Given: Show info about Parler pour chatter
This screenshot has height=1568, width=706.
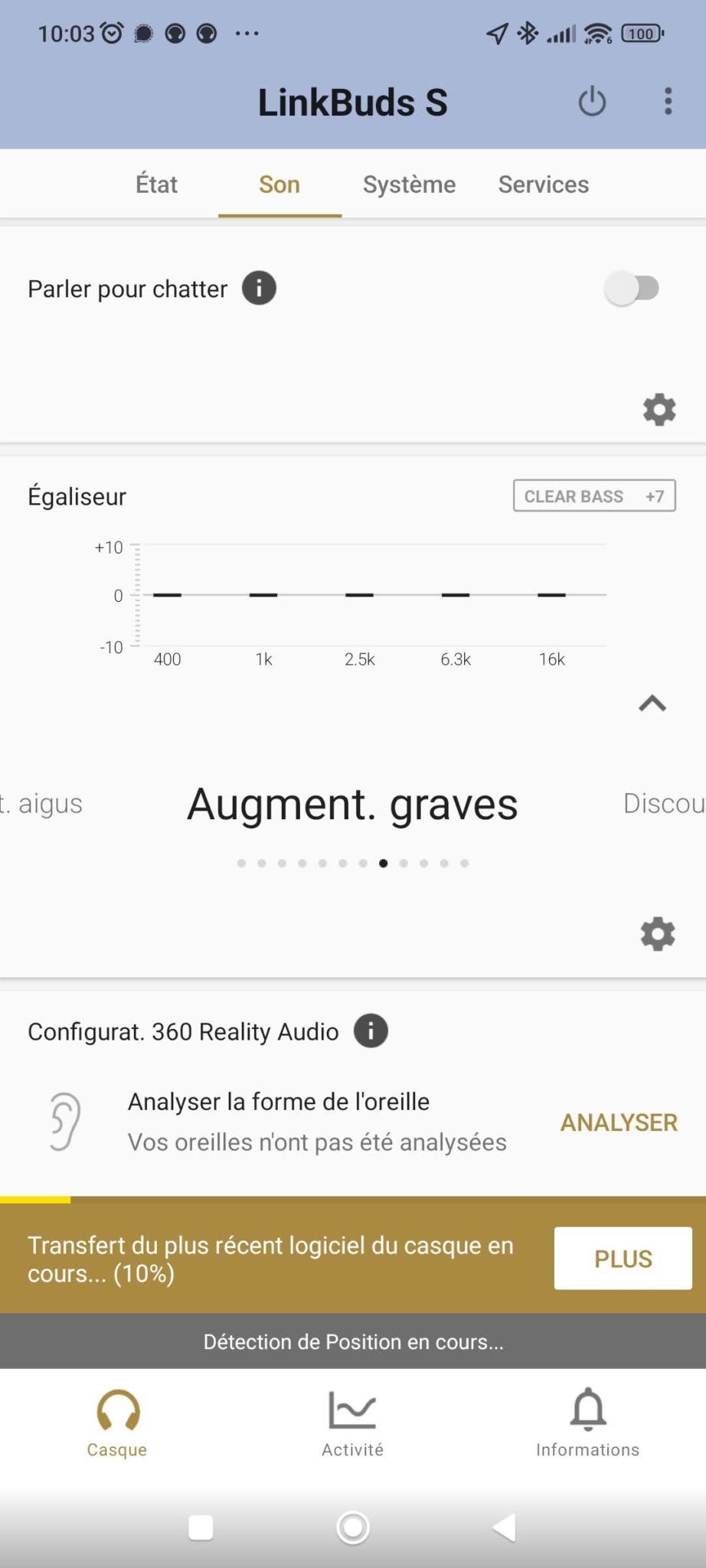Looking at the screenshot, I should (x=259, y=289).
